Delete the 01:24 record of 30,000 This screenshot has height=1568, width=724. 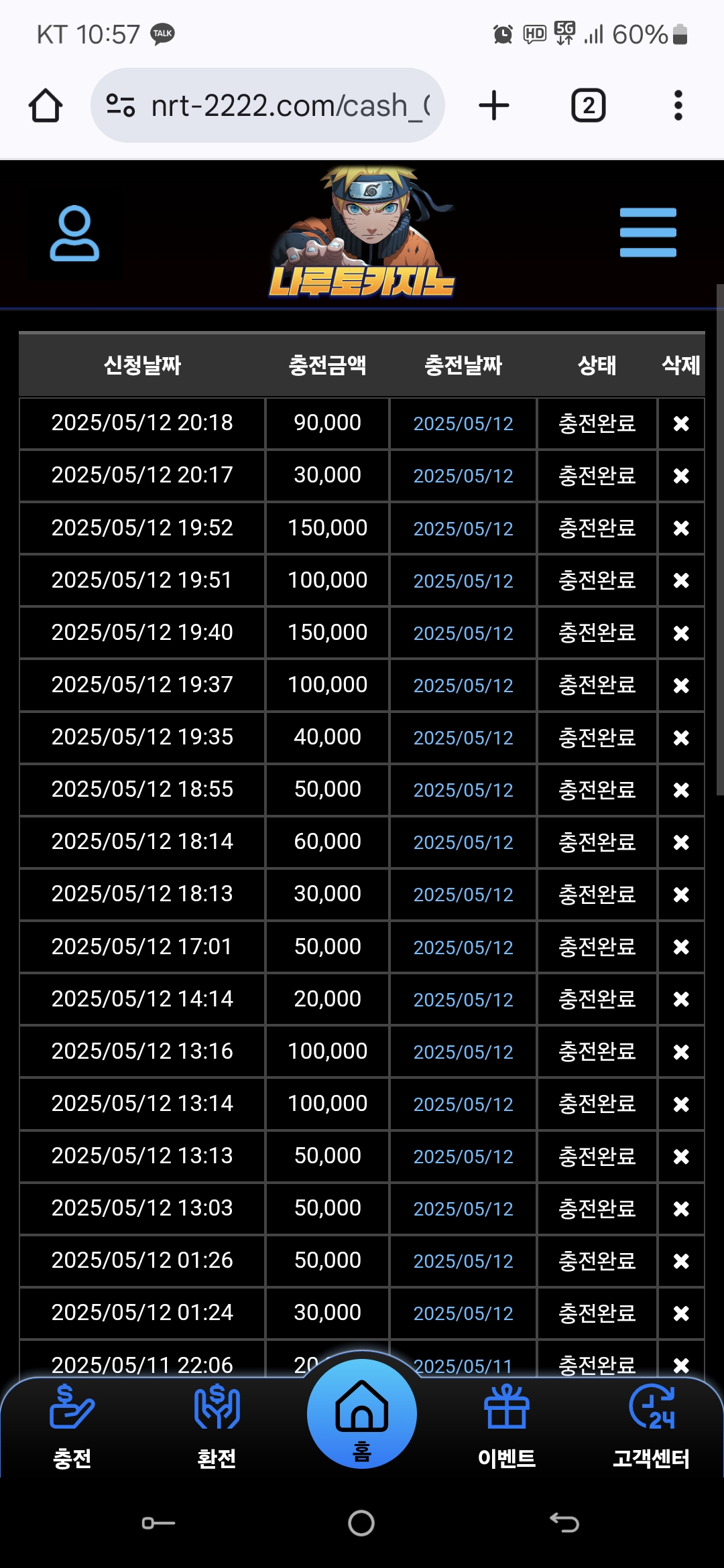(681, 1313)
